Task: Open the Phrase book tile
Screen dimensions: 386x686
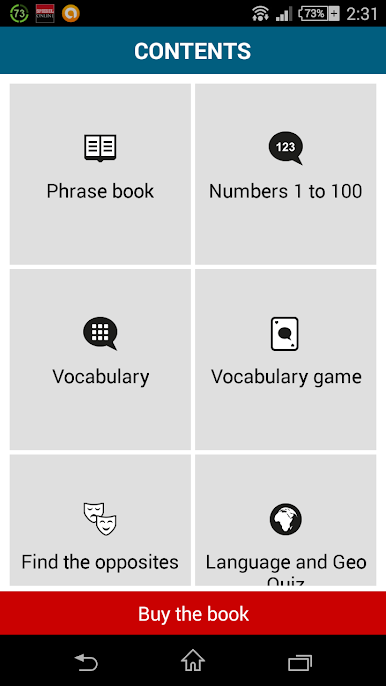Action: pos(100,174)
